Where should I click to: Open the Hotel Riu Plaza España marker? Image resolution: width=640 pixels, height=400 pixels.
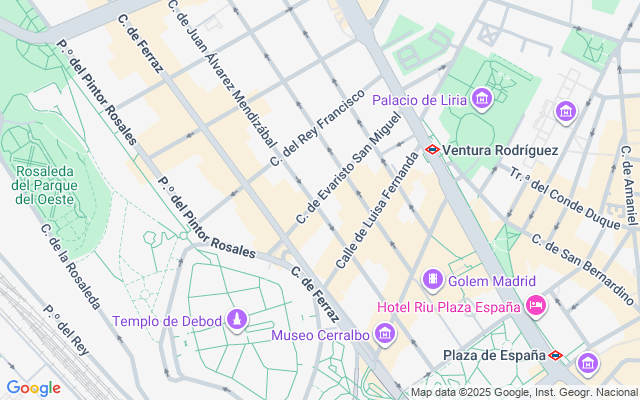(535, 305)
